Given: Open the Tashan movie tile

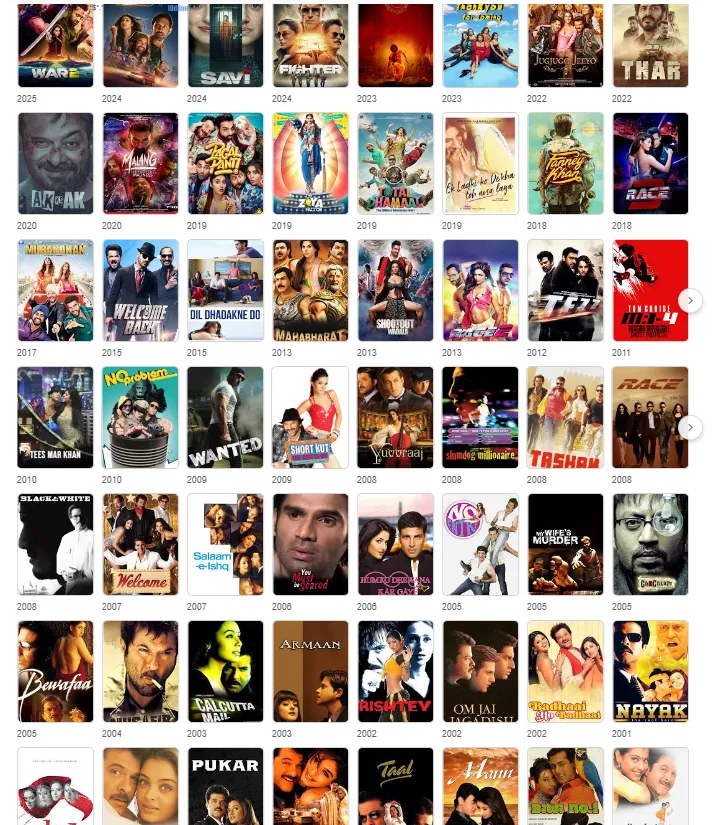Looking at the screenshot, I should click(565, 417).
